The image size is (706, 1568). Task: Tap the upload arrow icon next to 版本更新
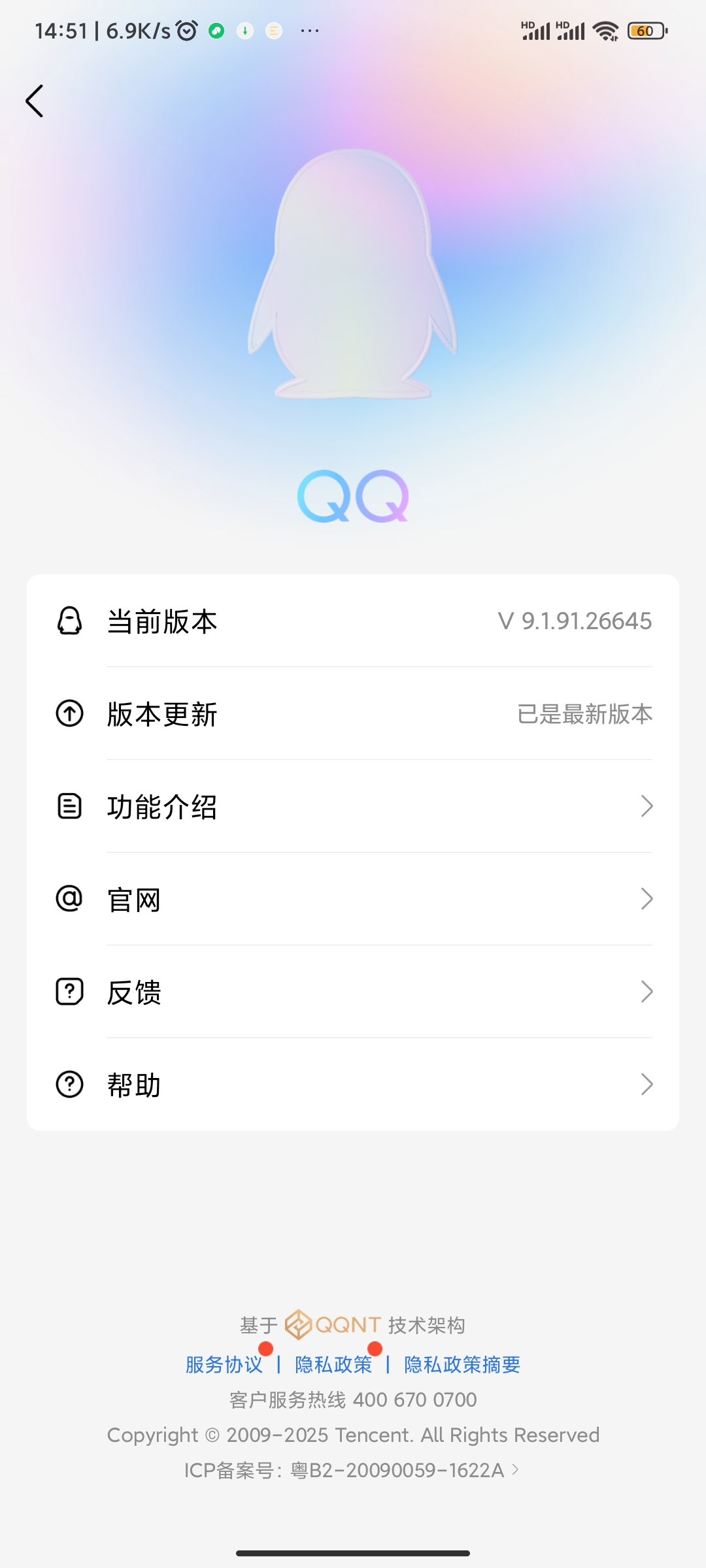69,714
